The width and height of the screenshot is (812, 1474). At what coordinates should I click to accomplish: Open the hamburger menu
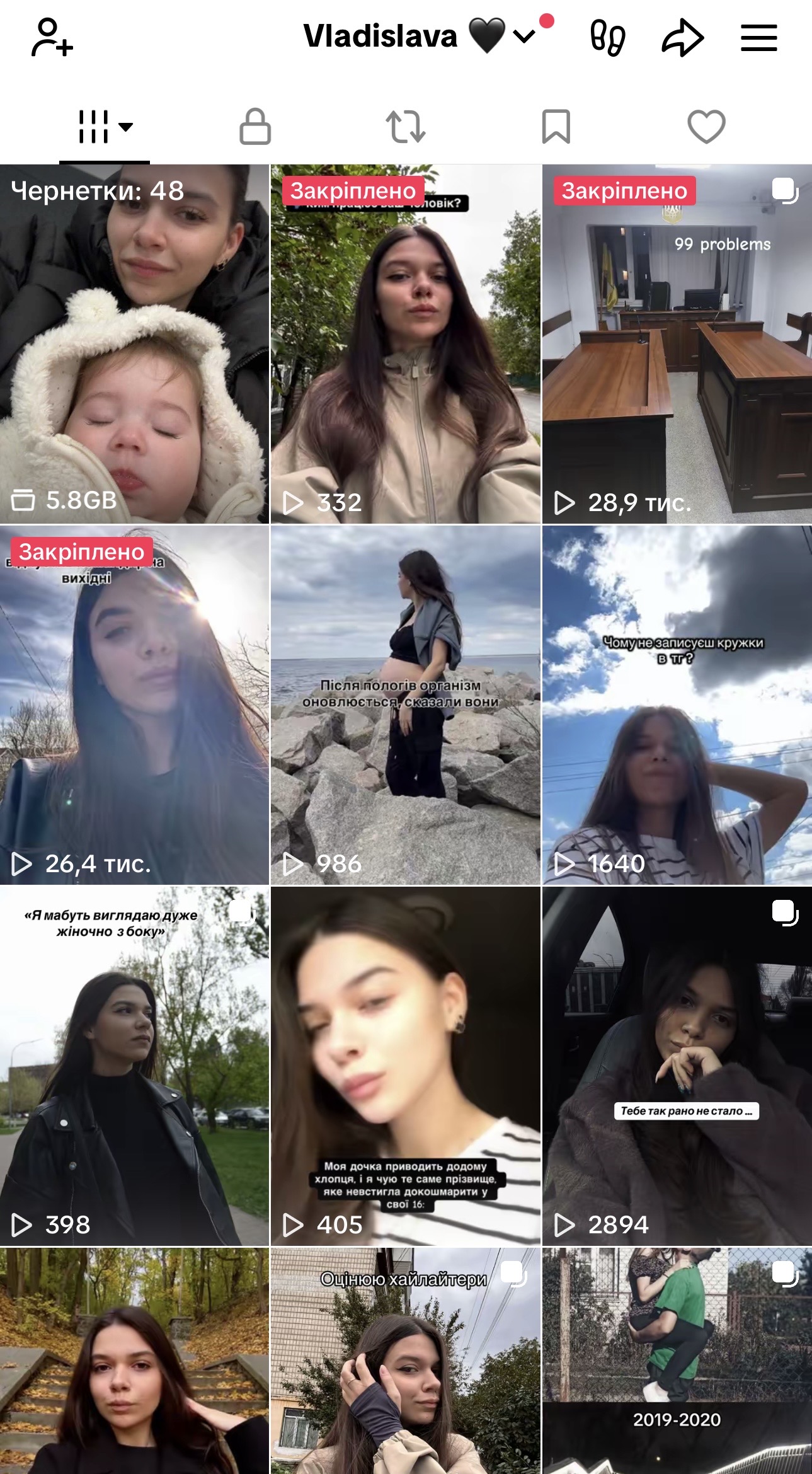(x=758, y=38)
